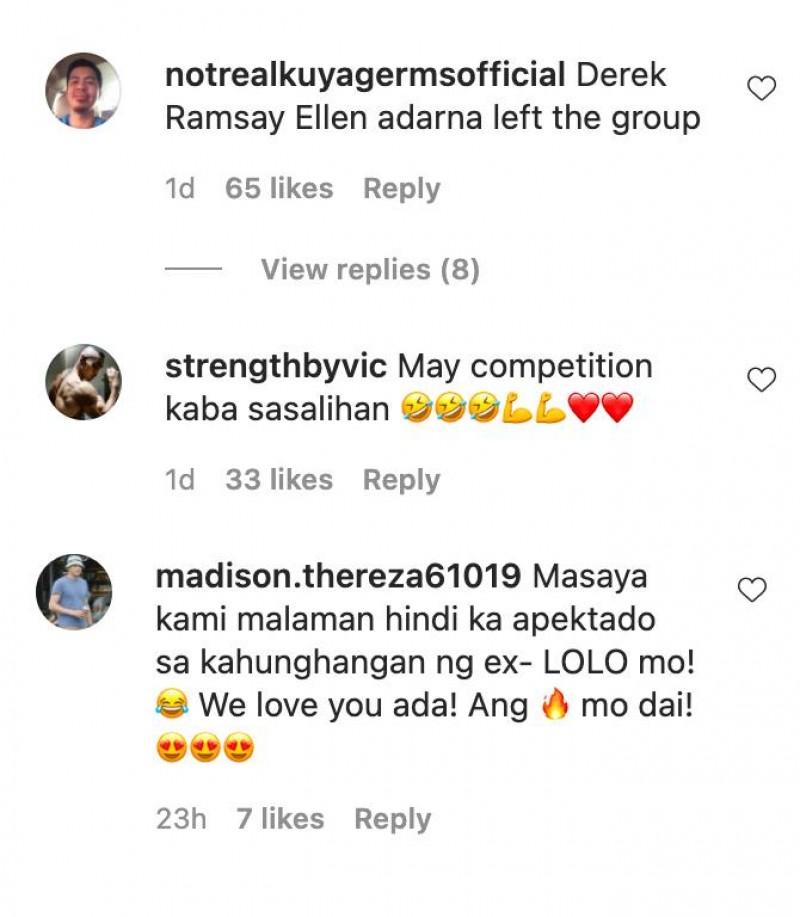Open the strengthbyvic username link
Screen dimensions: 800x917
click(275, 366)
